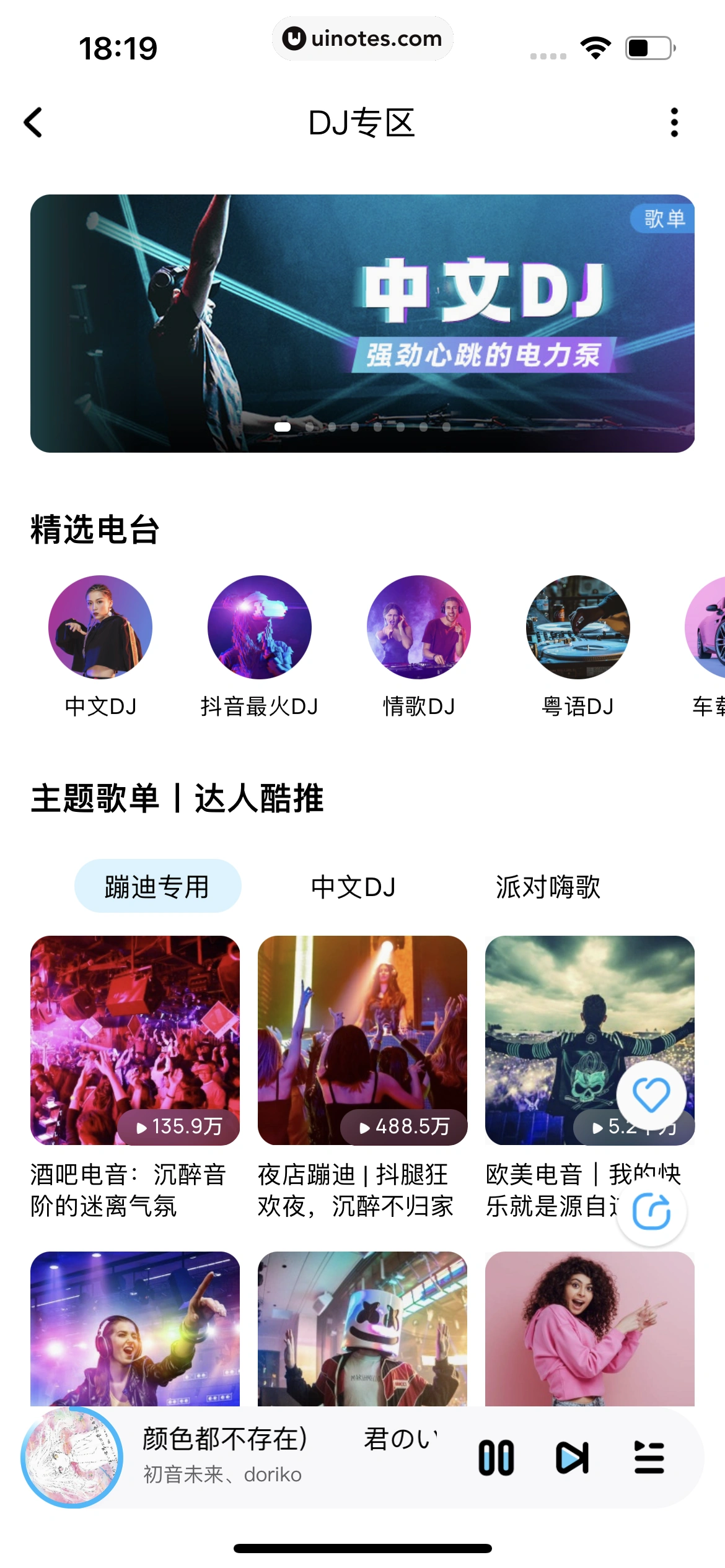Select the 情歌DJ radio station

coord(419,627)
